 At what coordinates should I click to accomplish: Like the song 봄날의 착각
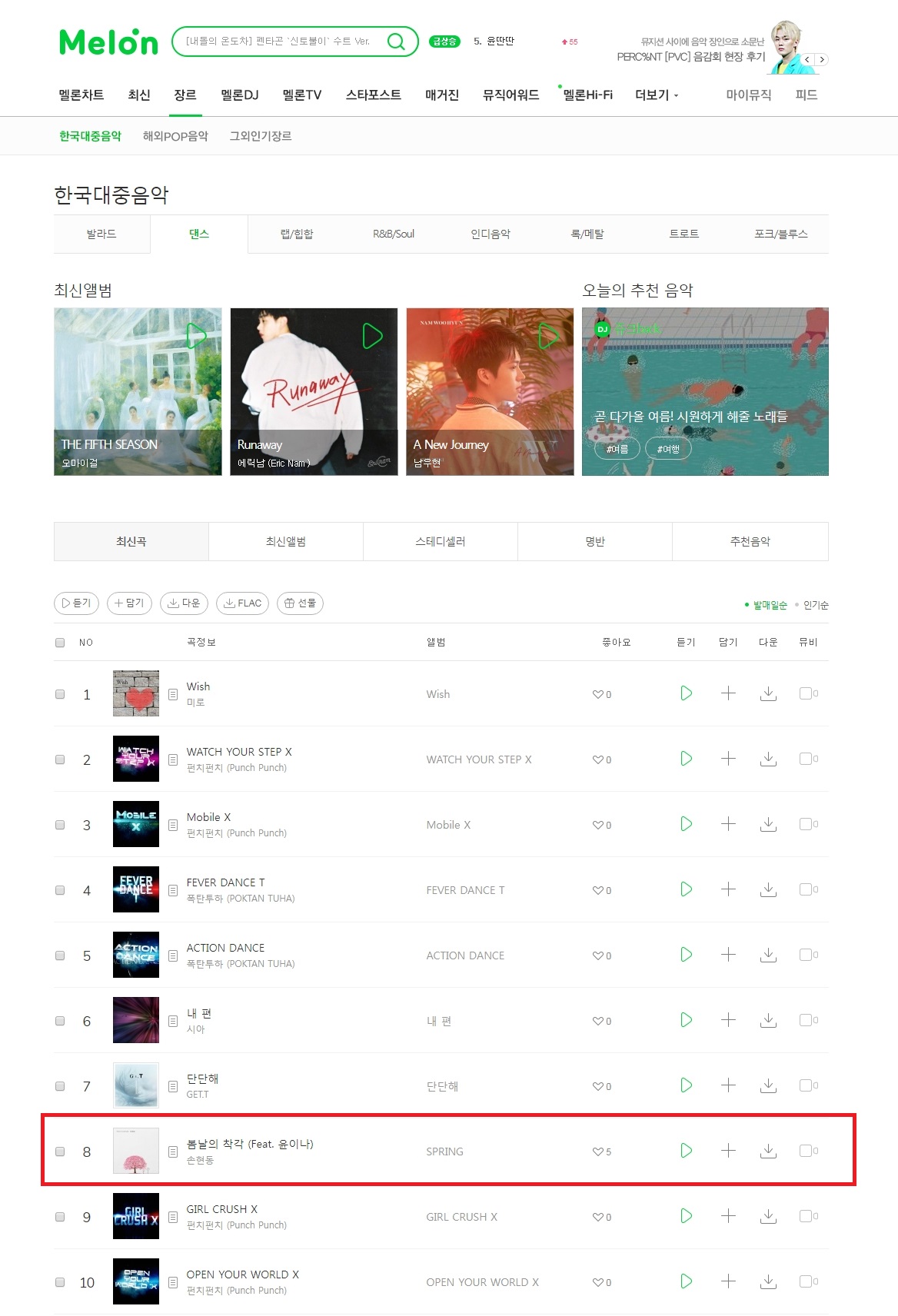598,1151
